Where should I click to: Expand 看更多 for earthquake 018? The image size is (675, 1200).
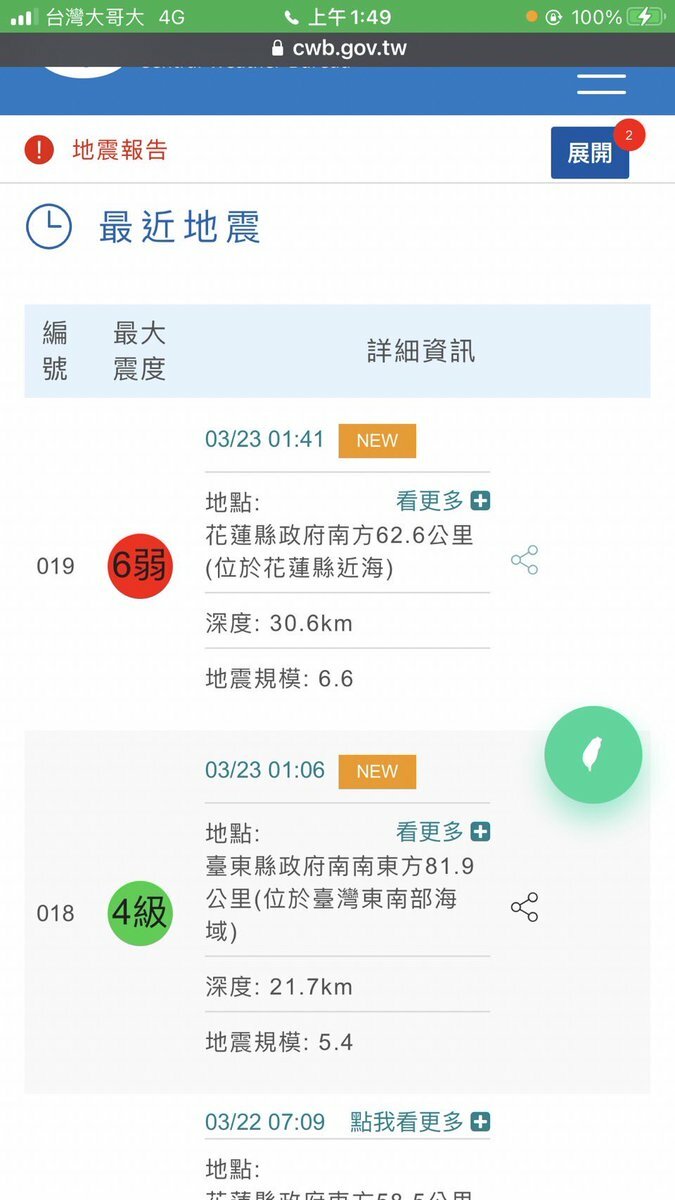point(443,831)
